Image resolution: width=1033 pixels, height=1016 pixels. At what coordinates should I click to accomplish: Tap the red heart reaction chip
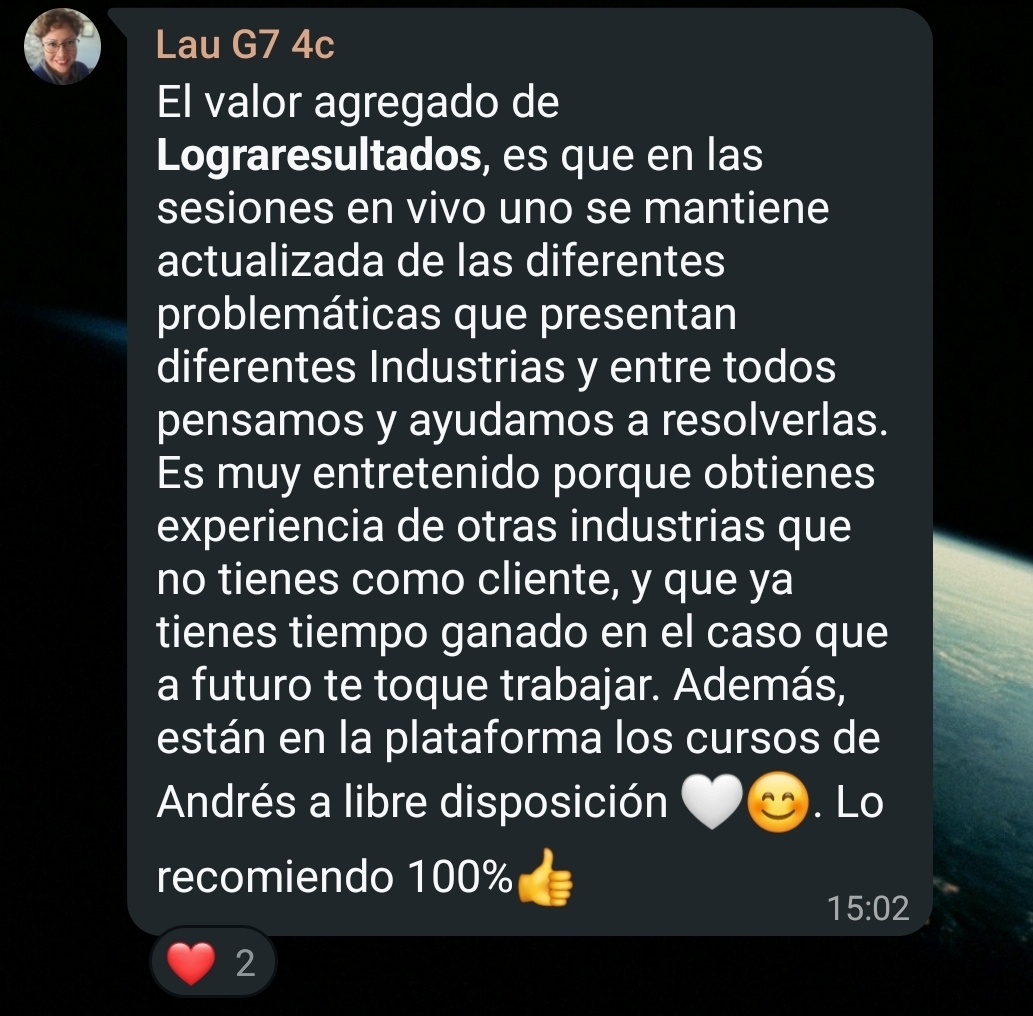[x=212, y=963]
